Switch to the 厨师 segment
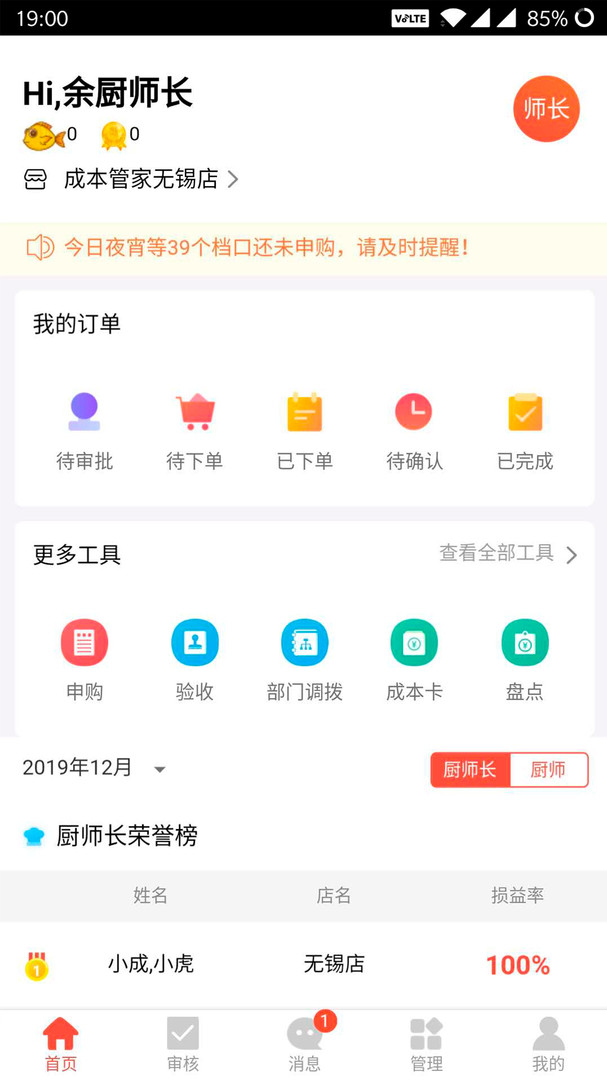 tap(548, 770)
